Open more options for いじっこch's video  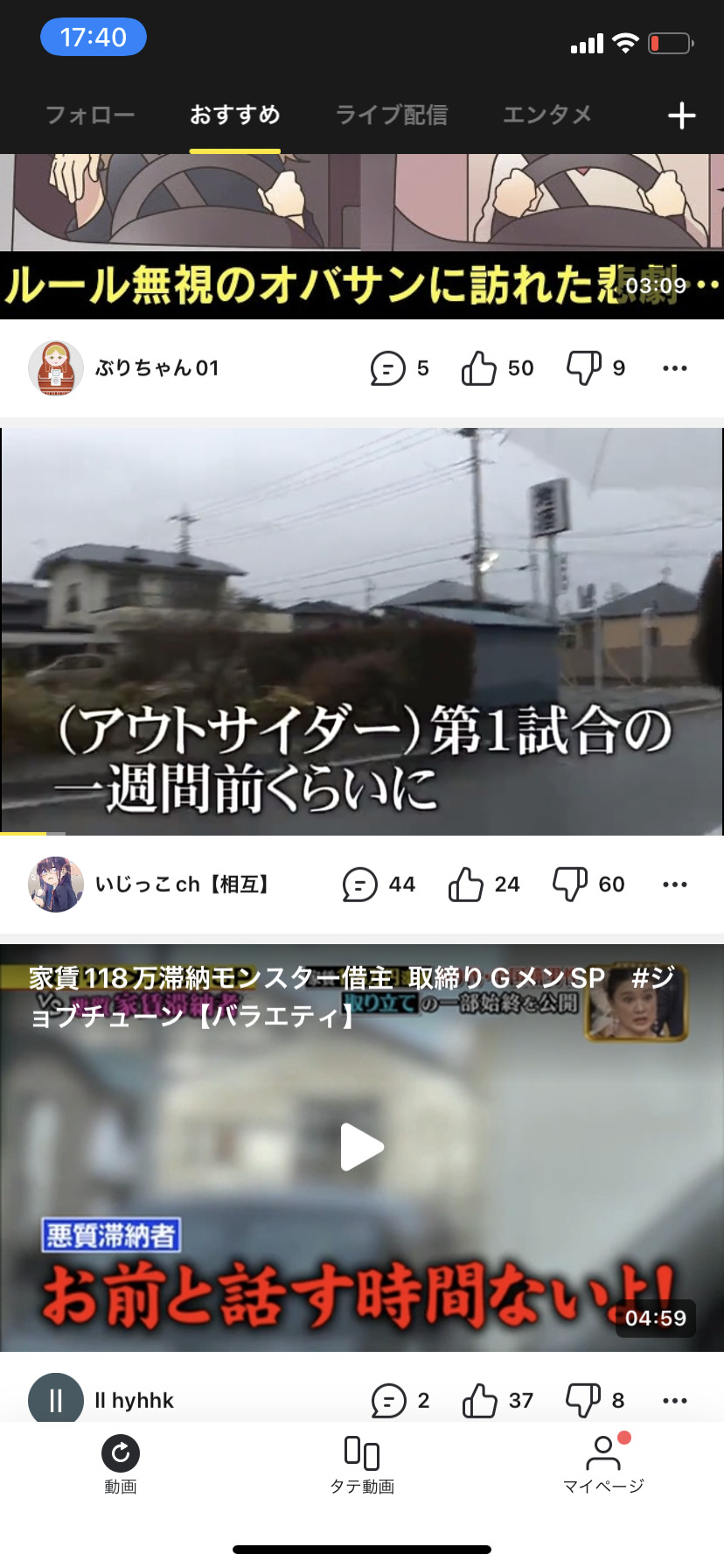click(x=675, y=885)
